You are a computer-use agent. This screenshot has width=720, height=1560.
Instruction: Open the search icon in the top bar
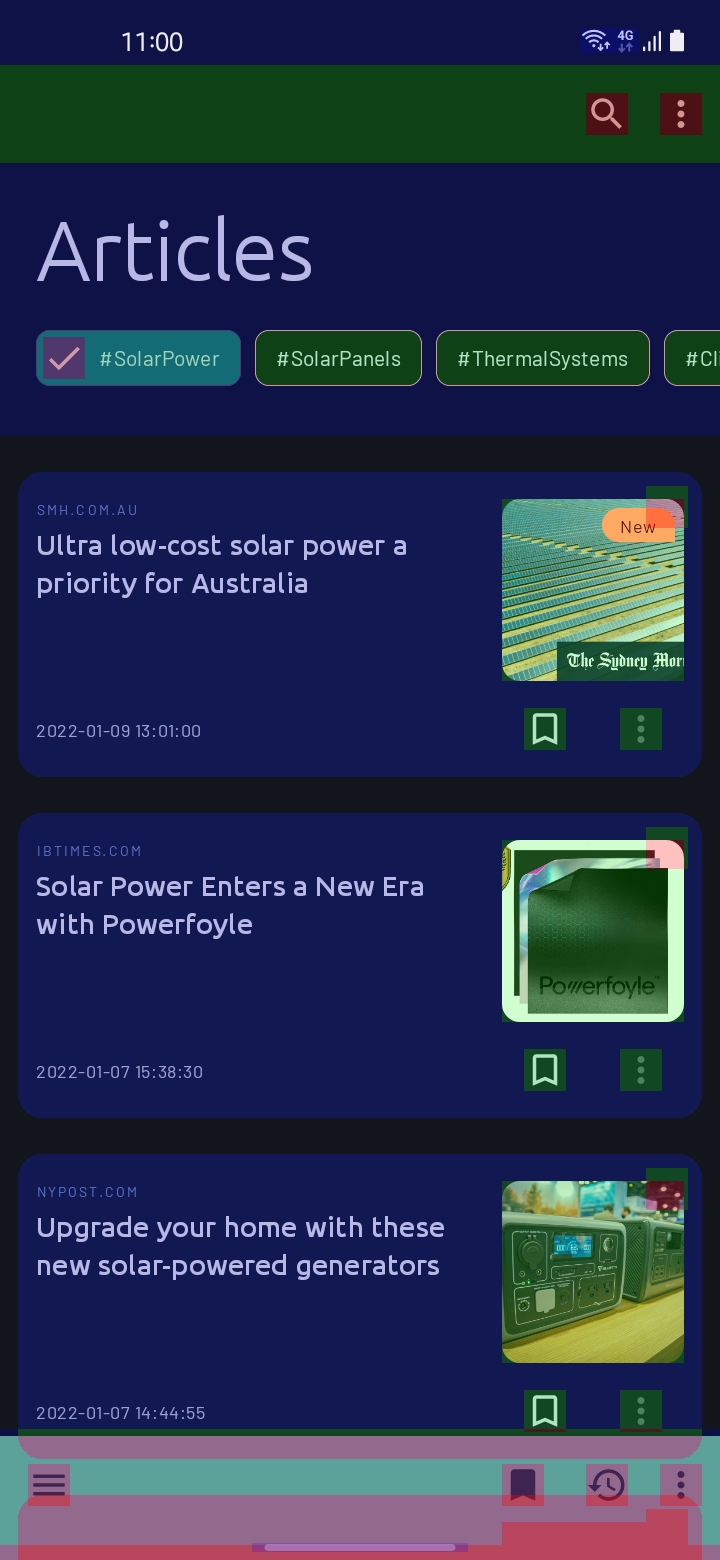[607, 114]
